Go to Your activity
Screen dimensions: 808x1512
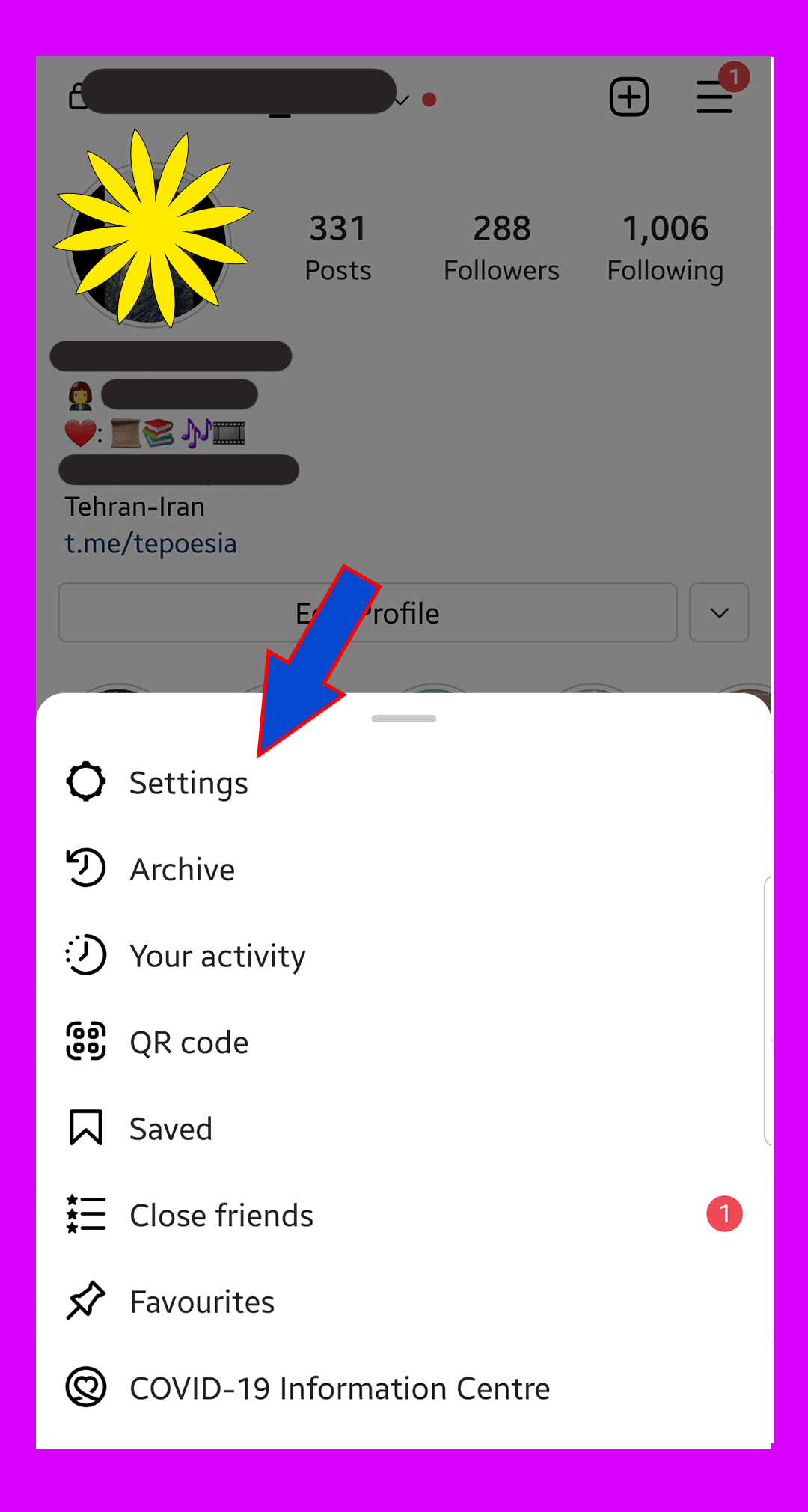[217, 957]
